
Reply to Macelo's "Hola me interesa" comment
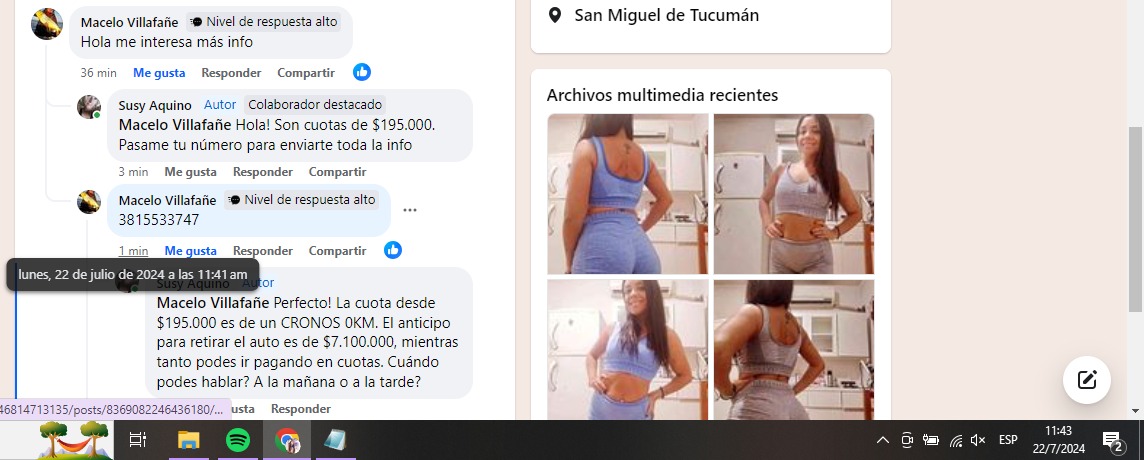coord(231,73)
